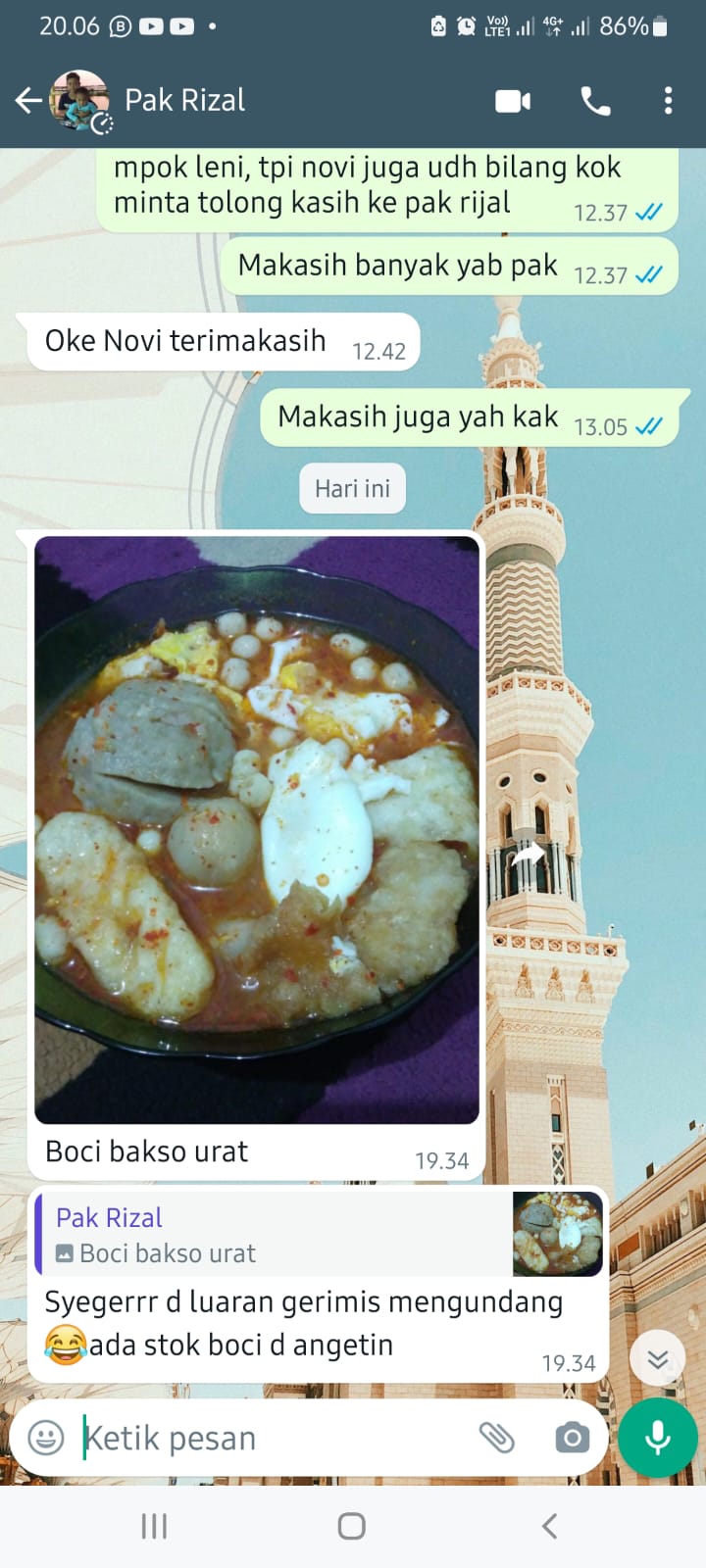Attach a file with the paperclip
706x1568 pixels.
pyautogui.click(x=497, y=1438)
